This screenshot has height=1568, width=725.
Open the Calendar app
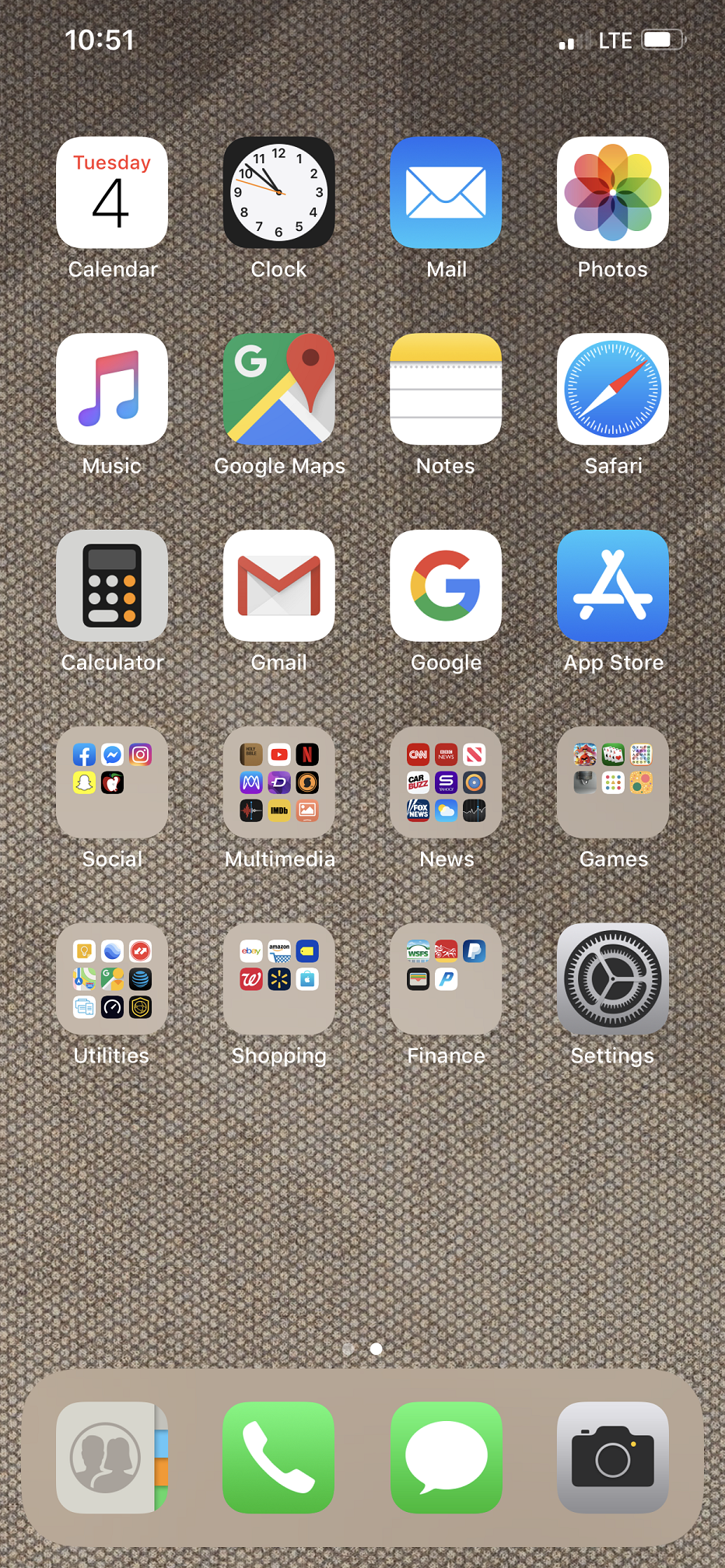[x=112, y=193]
